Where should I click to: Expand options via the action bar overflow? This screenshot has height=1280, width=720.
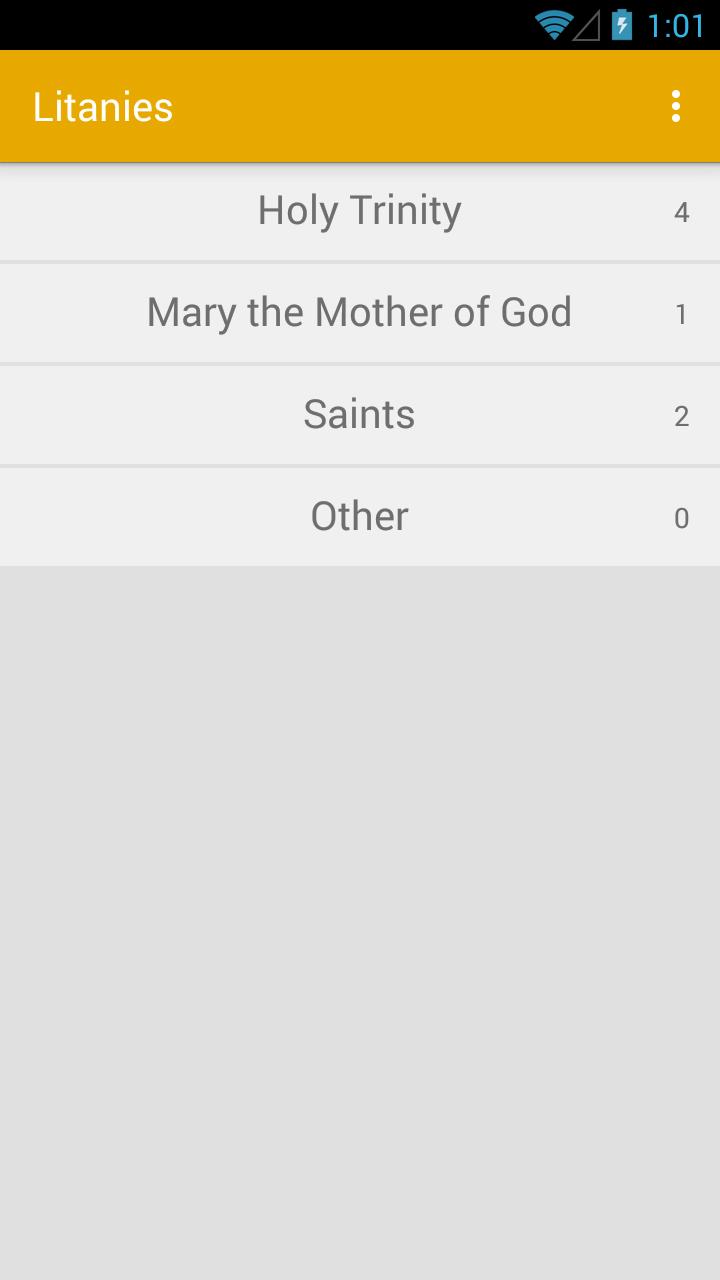(677, 104)
